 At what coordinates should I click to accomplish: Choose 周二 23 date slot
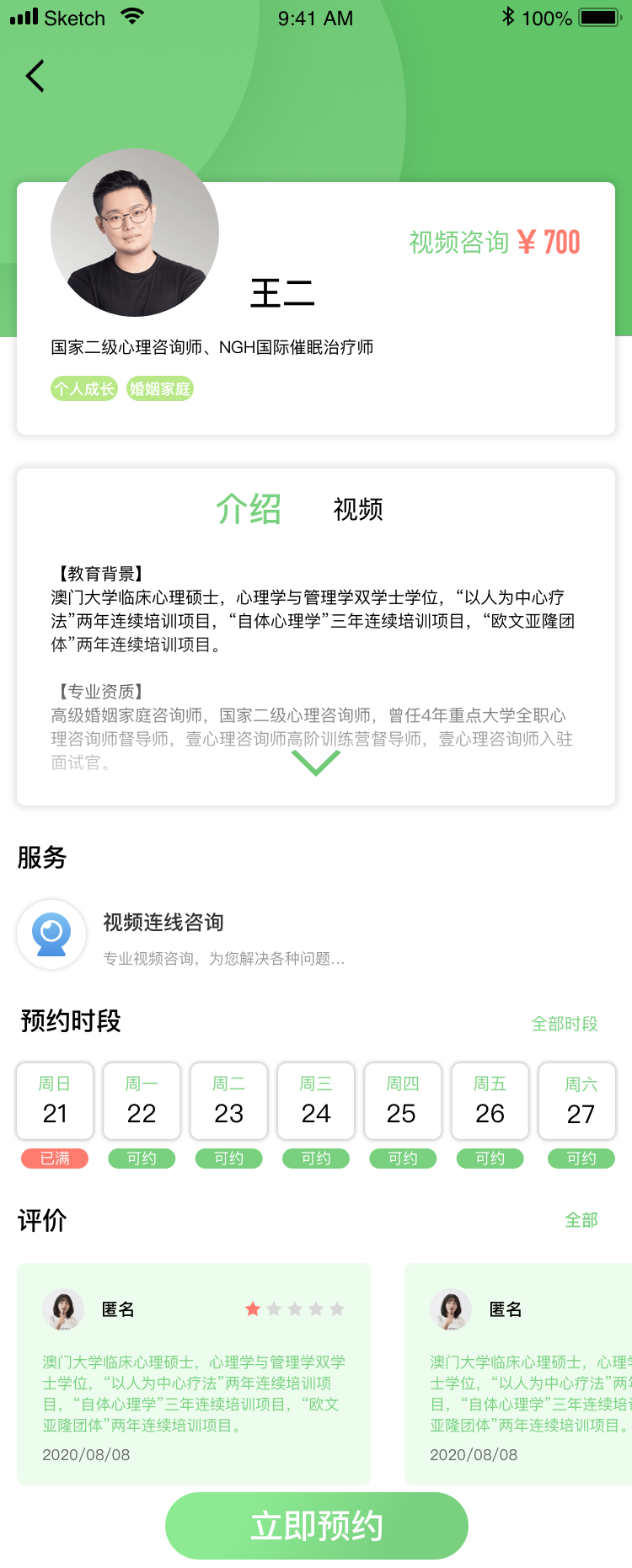(228, 1102)
